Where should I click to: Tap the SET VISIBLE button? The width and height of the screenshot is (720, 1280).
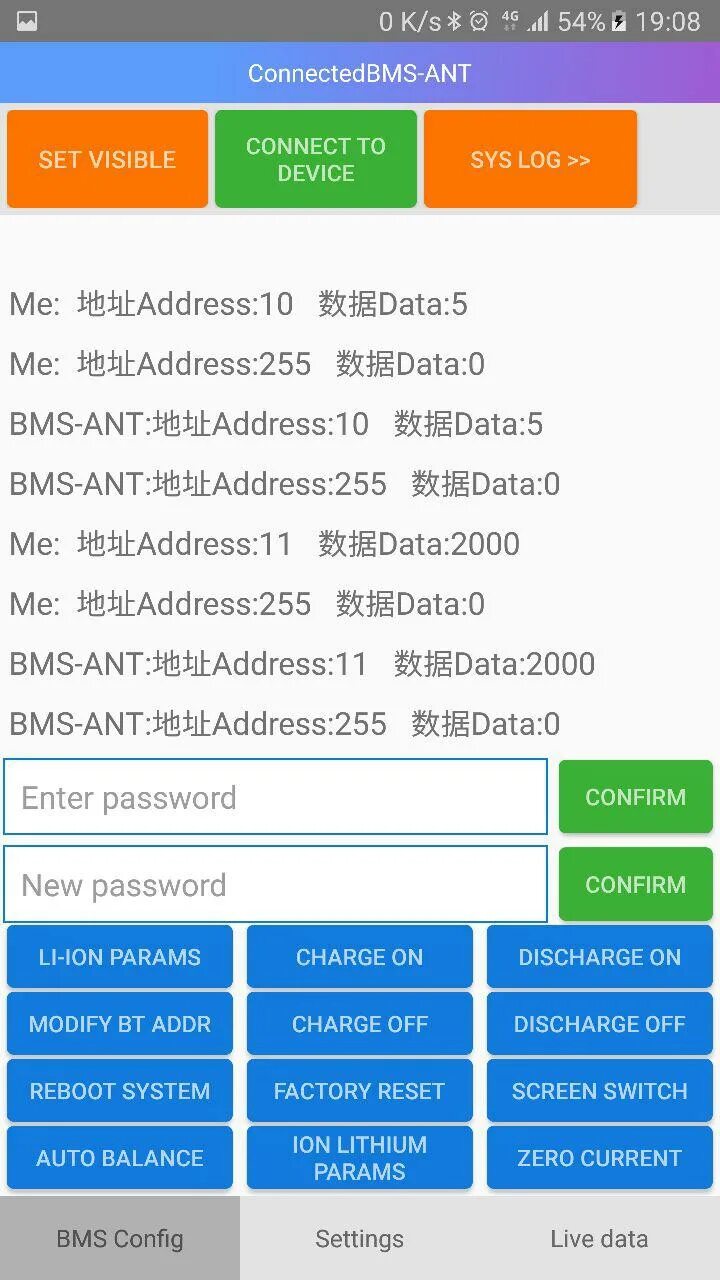click(x=107, y=159)
